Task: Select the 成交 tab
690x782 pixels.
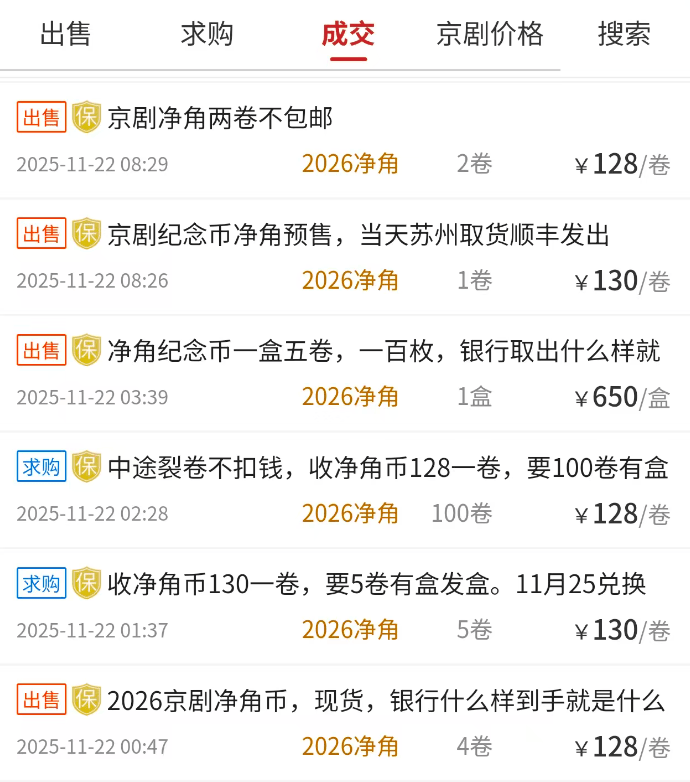Action: [348, 34]
